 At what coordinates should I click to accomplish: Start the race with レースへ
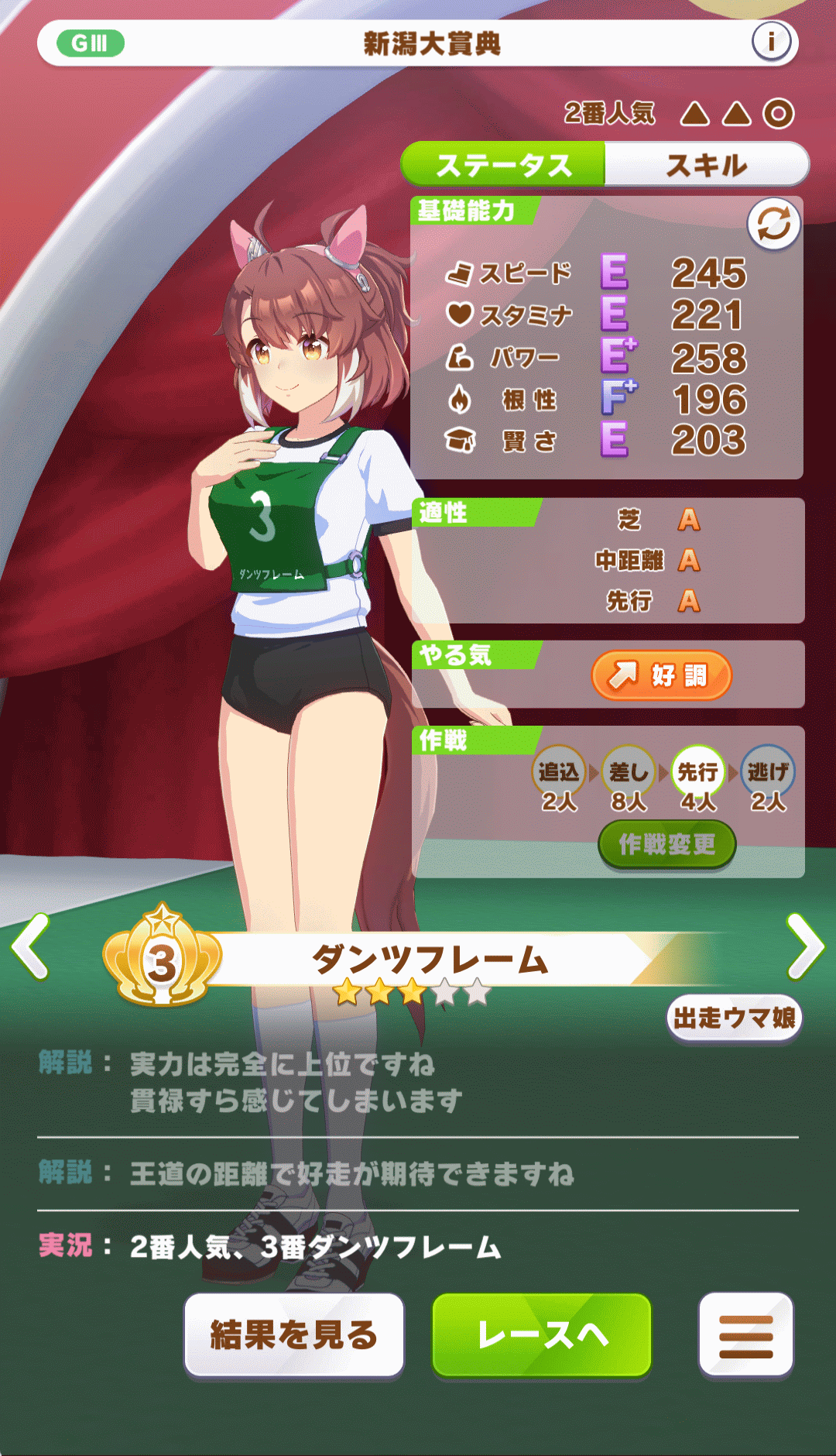(542, 1334)
